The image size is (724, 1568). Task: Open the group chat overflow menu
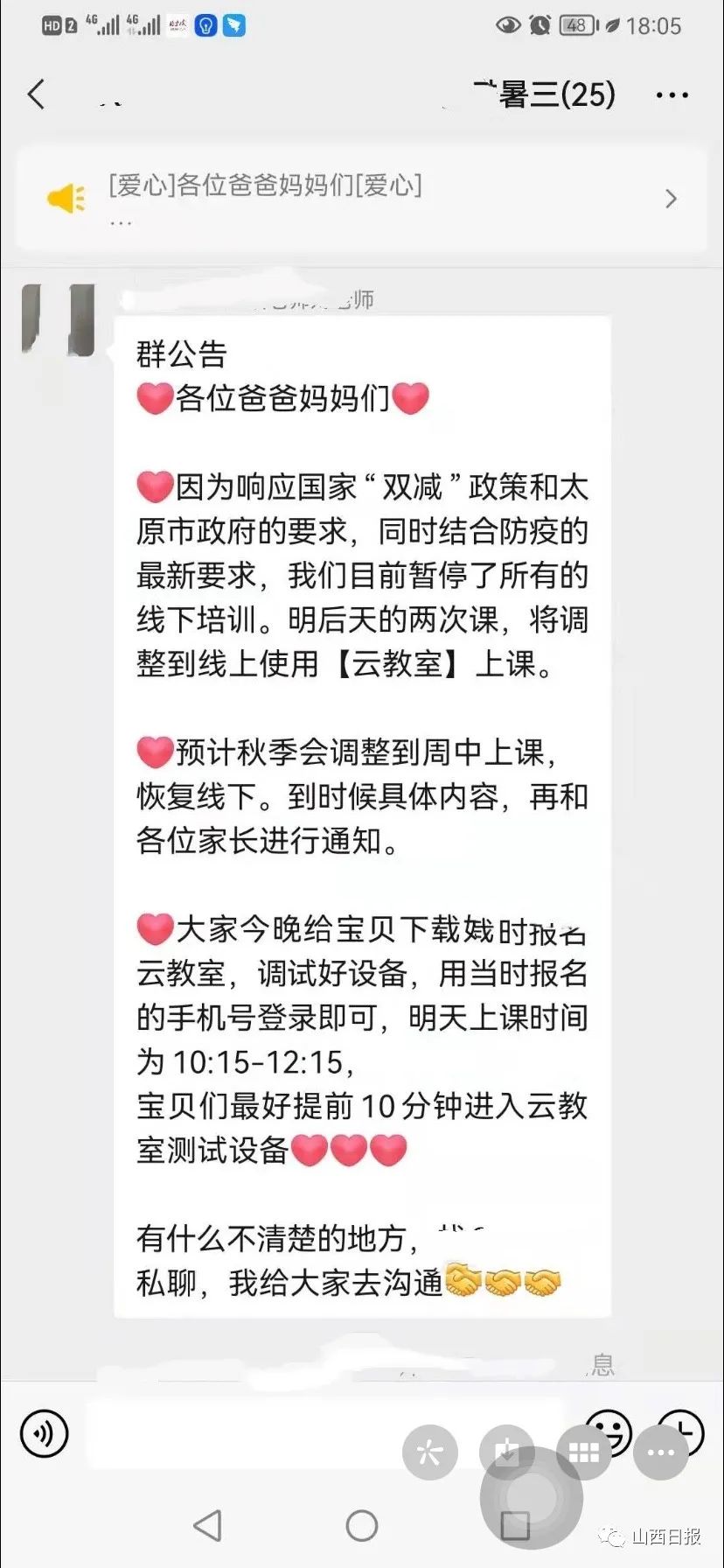click(672, 94)
